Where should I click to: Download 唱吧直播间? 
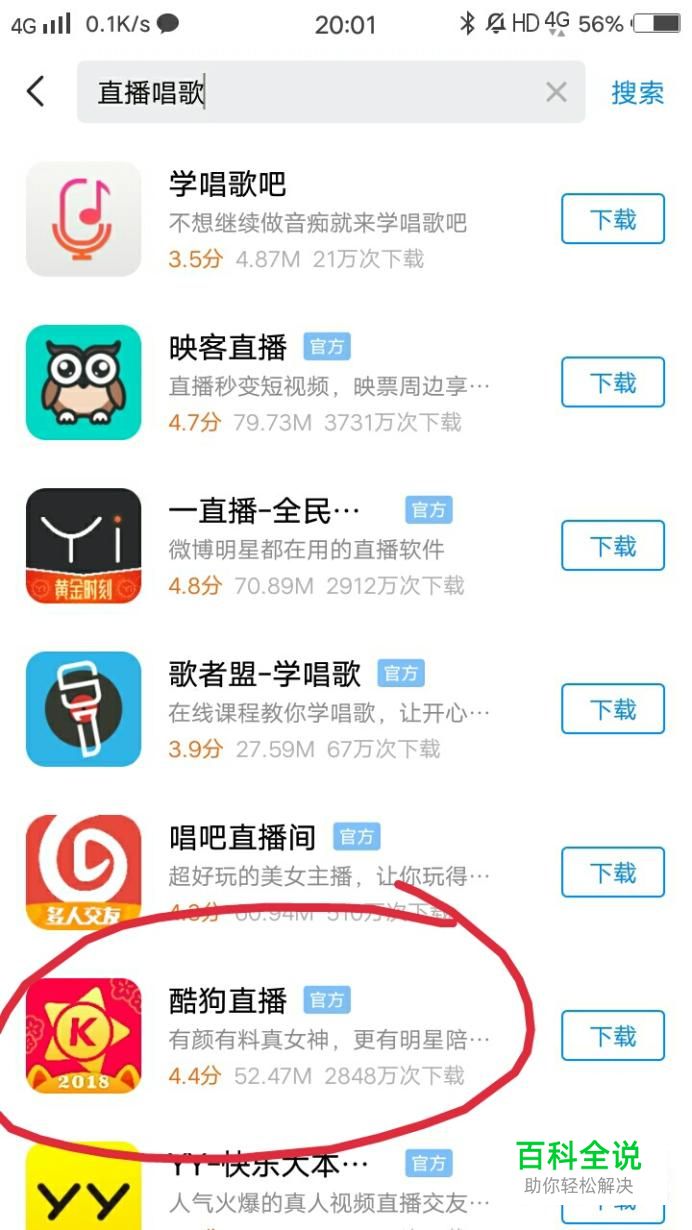pos(612,872)
